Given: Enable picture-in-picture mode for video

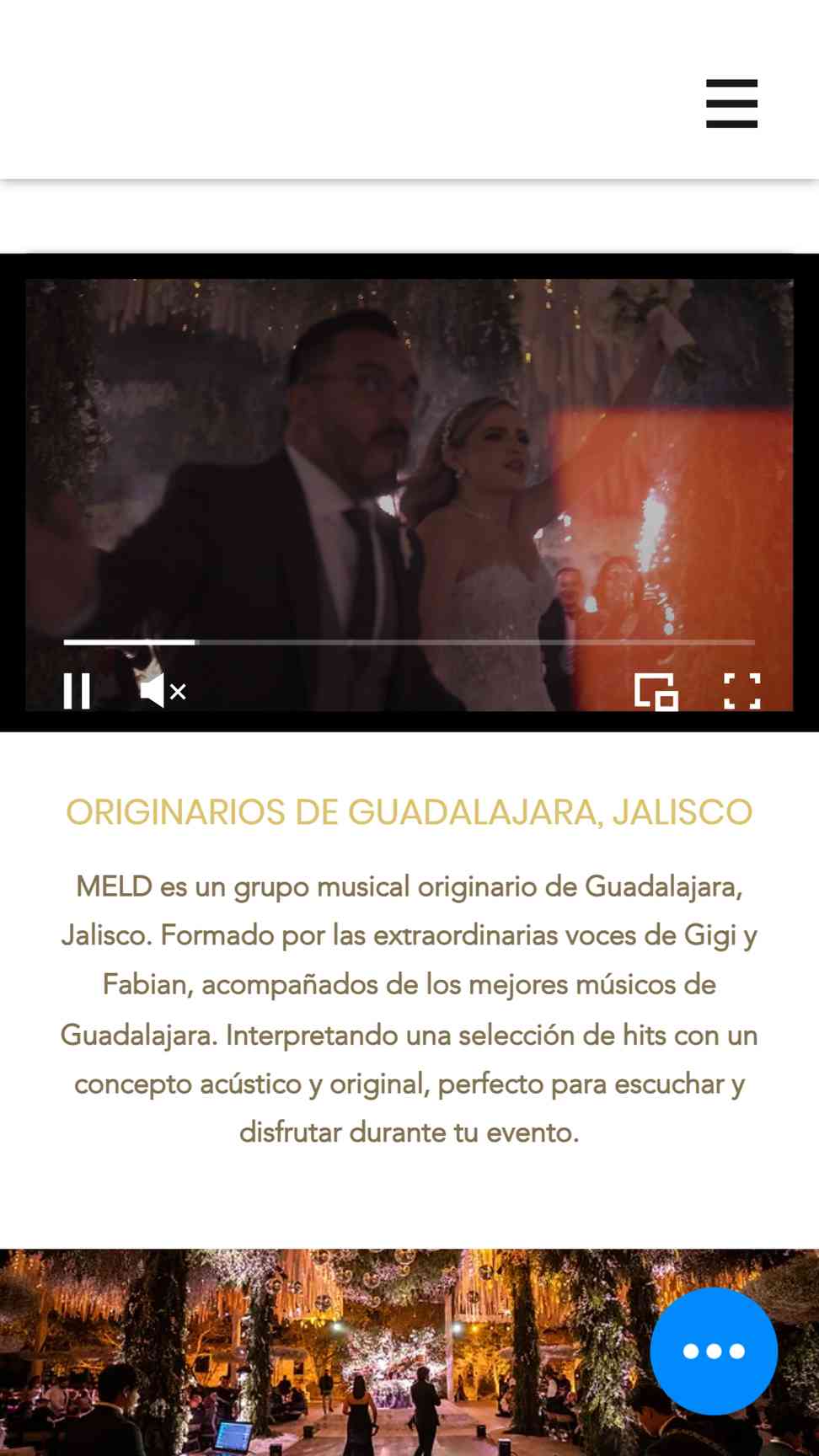Looking at the screenshot, I should click(656, 692).
